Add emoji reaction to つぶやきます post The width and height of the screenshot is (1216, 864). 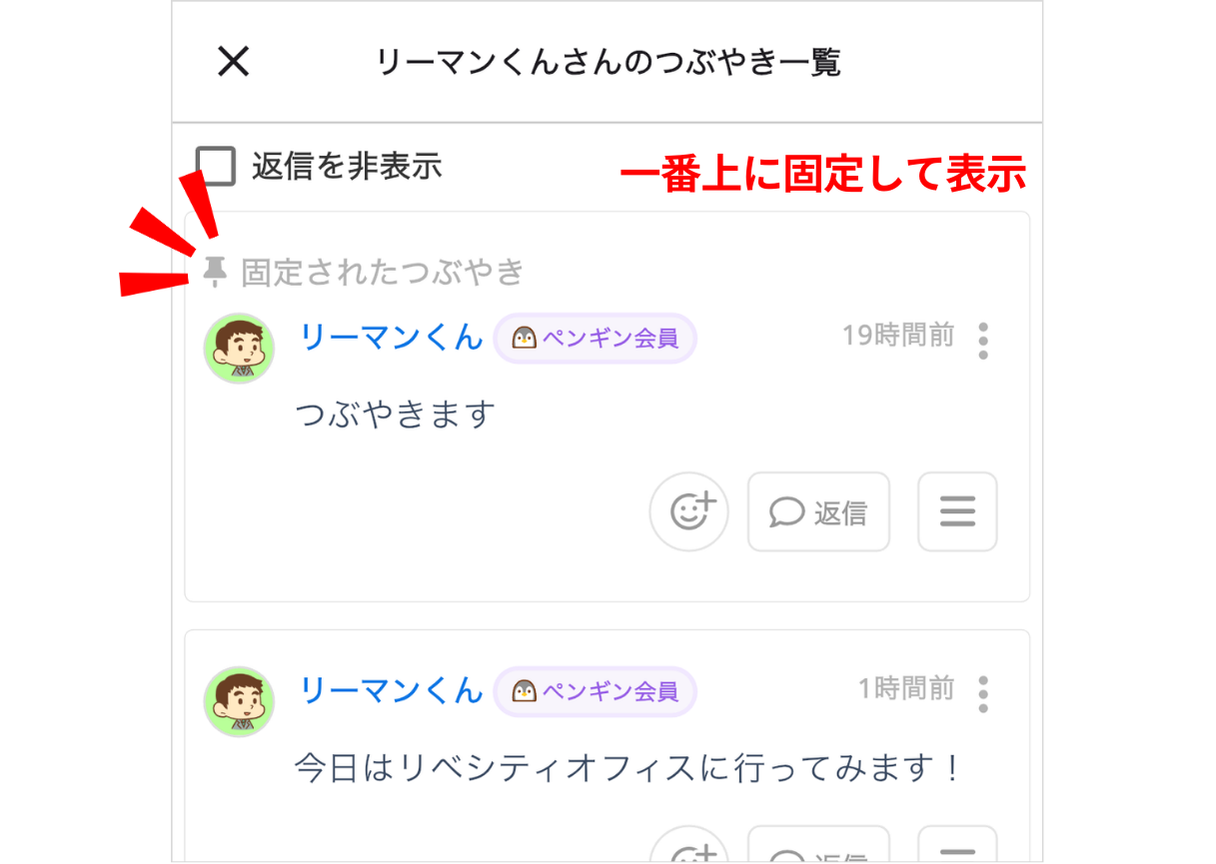[x=689, y=512]
